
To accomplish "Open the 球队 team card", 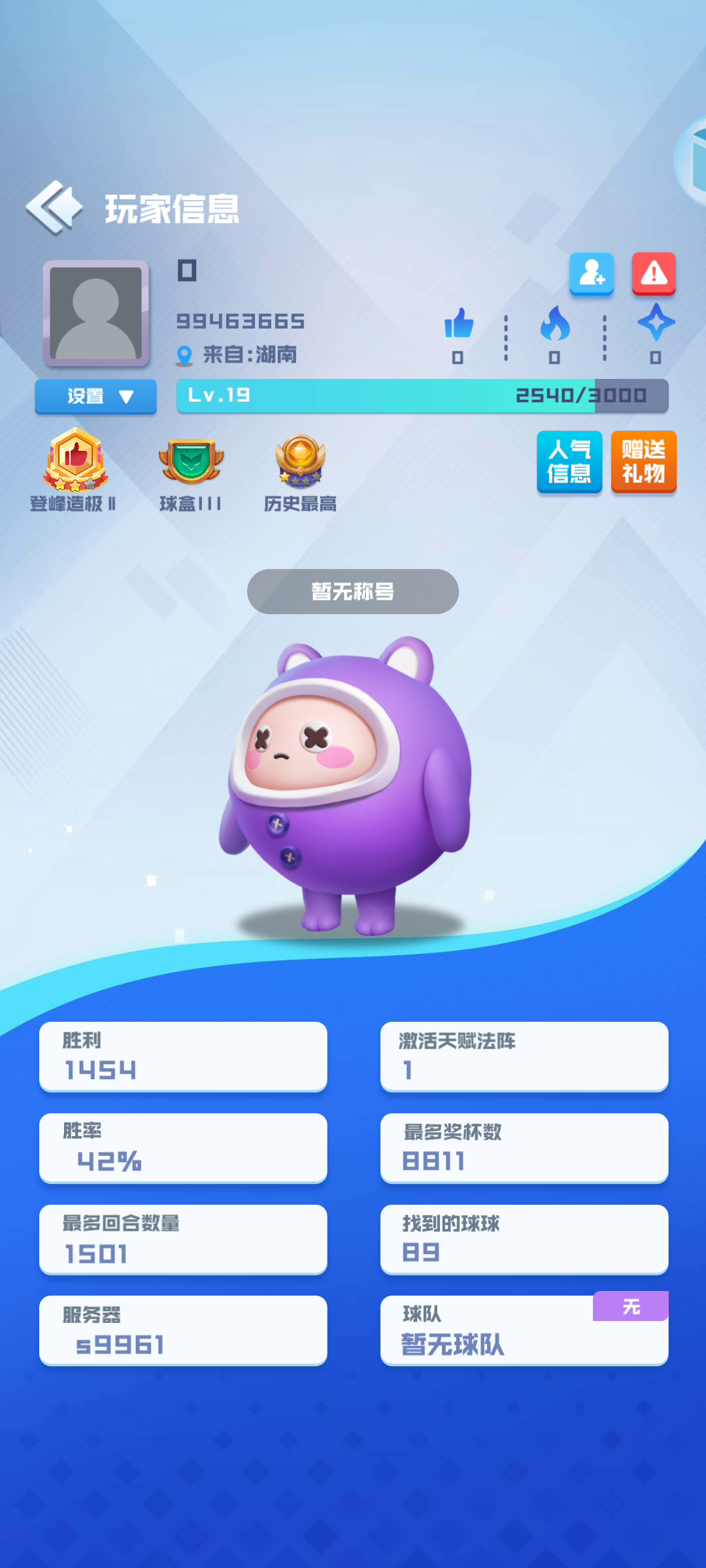I will [x=524, y=1330].
